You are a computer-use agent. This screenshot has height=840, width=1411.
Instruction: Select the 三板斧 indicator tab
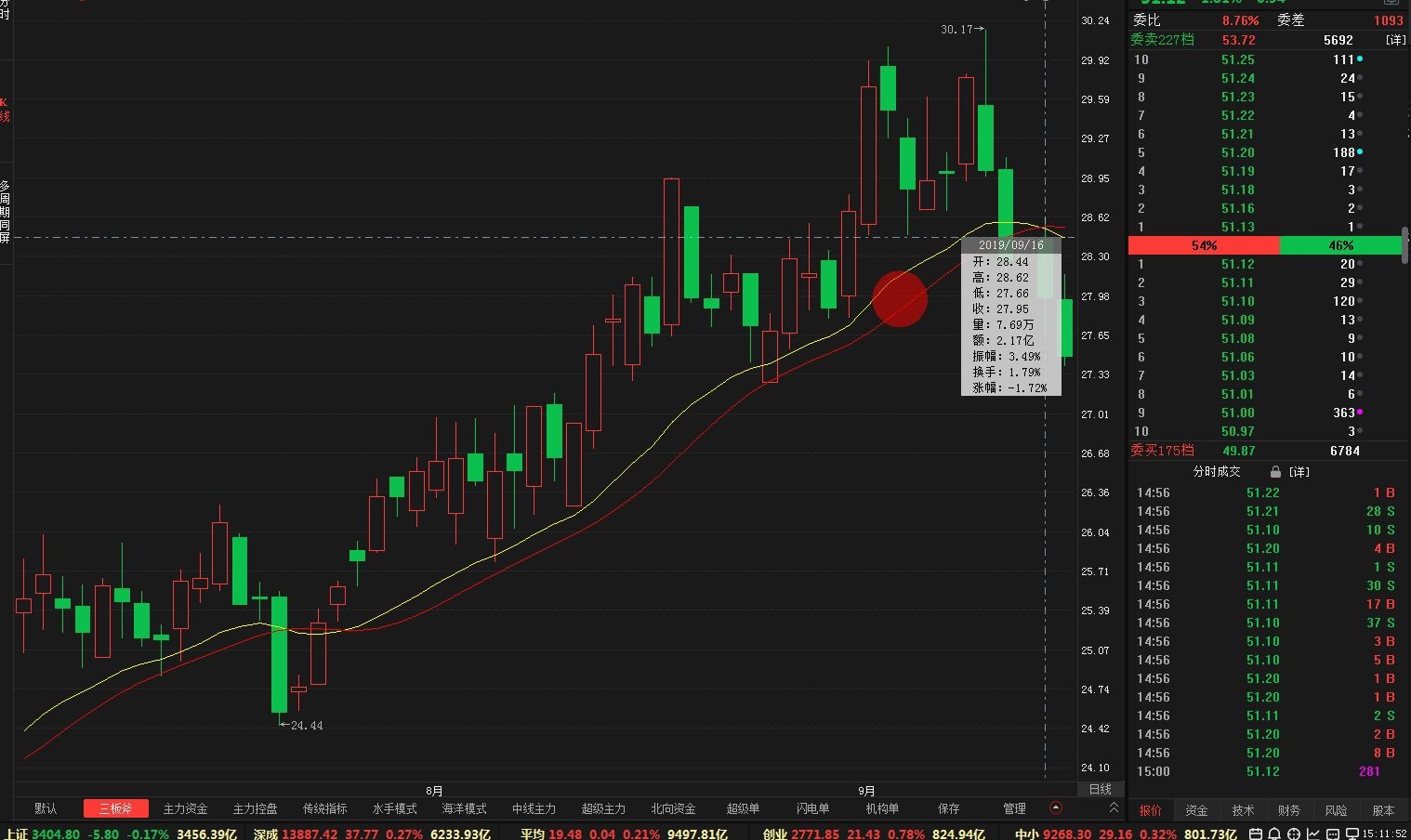pyautogui.click(x=115, y=808)
